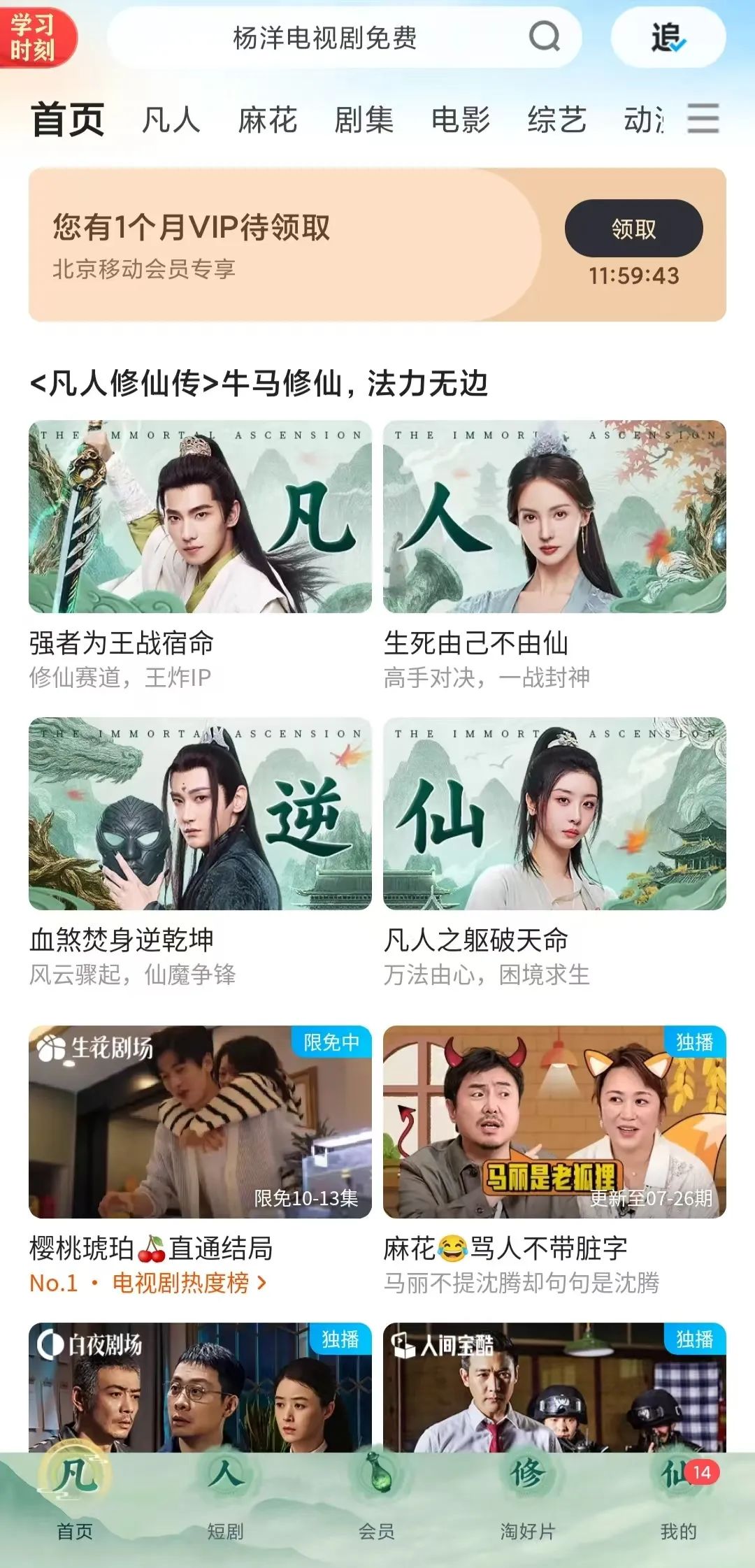This screenshot has height=1568, width=755.
Task: Play 樱桃琥珀 from 生花剧场
Action: click(x=200, y=1121)
